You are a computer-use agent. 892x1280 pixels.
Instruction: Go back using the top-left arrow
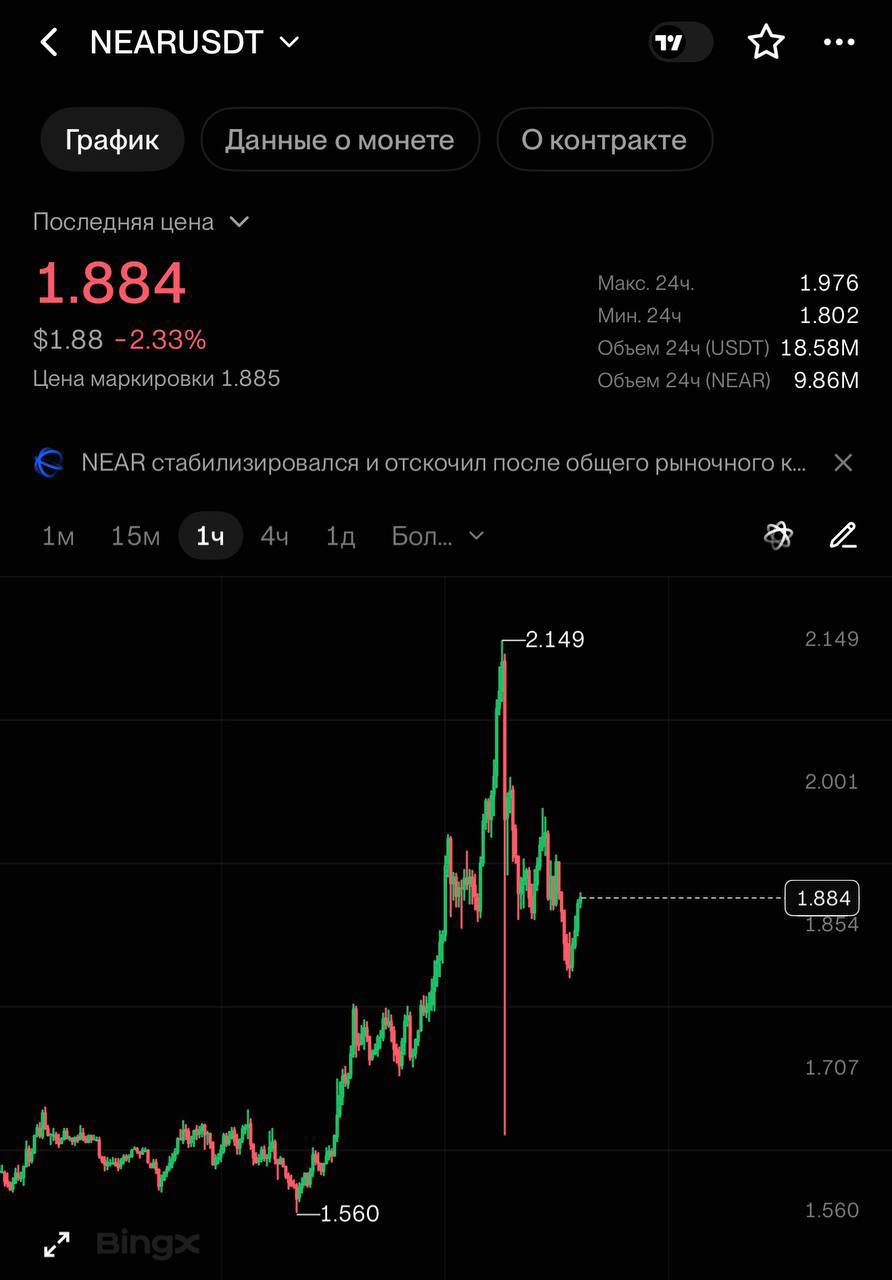click(48, 42)
